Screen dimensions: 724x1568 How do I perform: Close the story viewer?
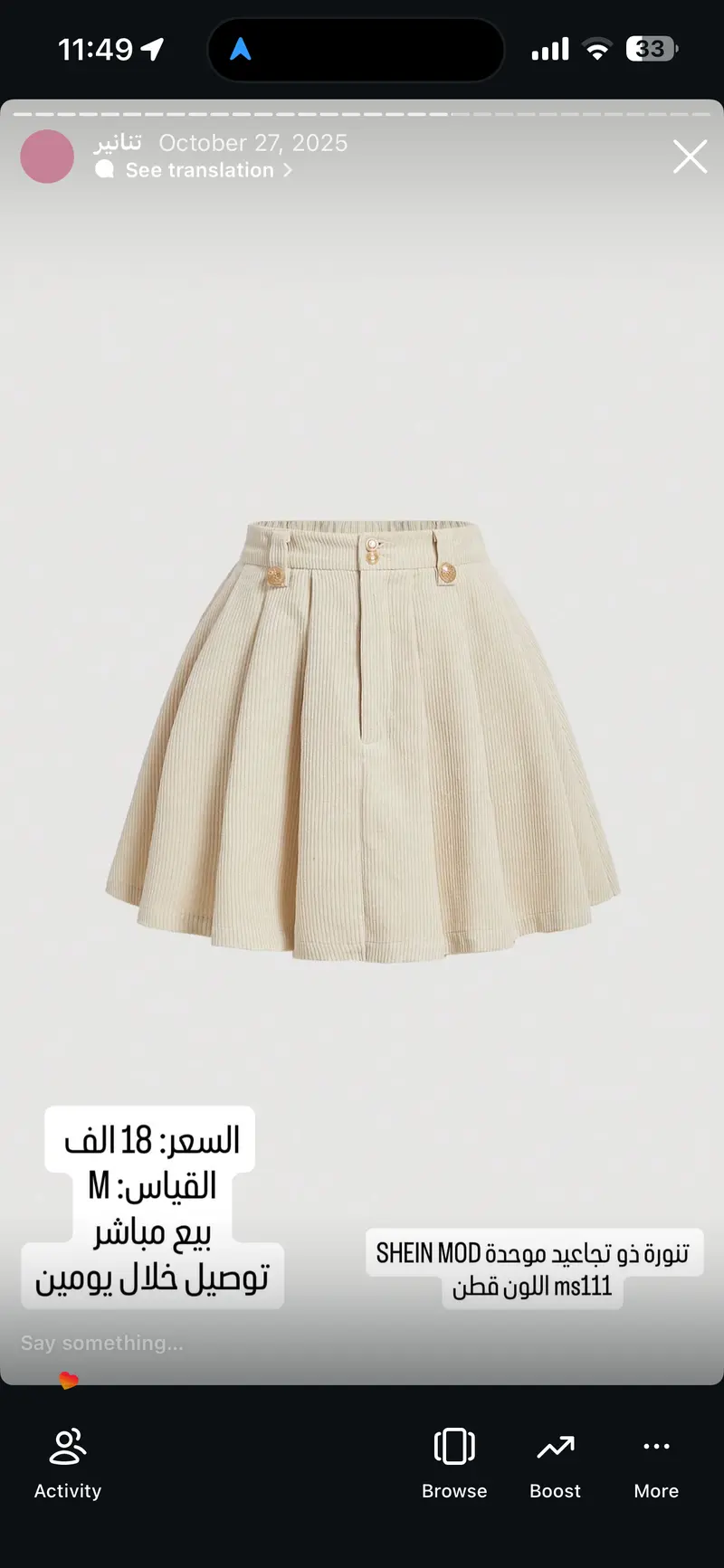(690, 157)
